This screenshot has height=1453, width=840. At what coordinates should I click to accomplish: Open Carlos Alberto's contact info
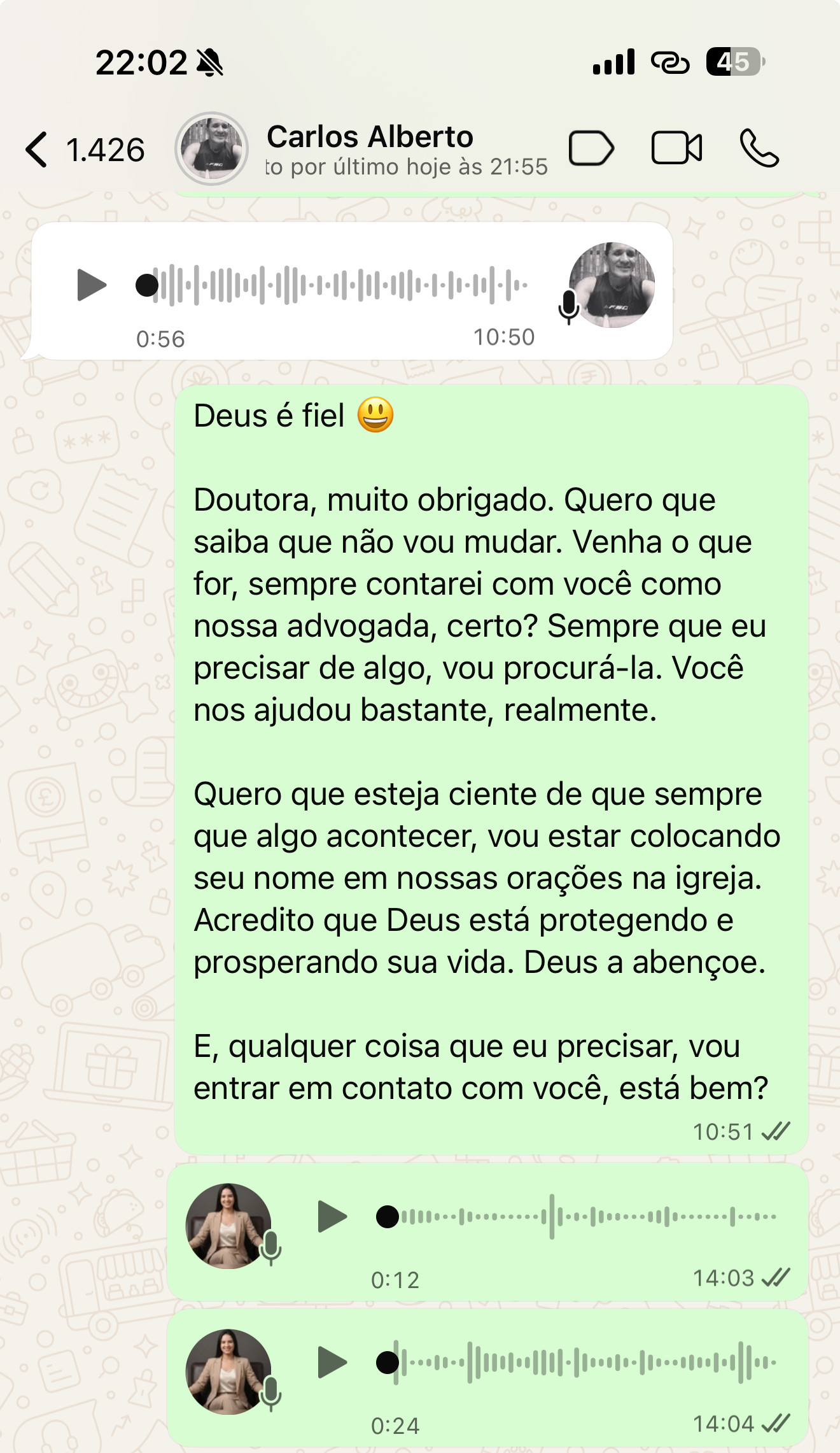pyautogui.click(x=369, y=136)
